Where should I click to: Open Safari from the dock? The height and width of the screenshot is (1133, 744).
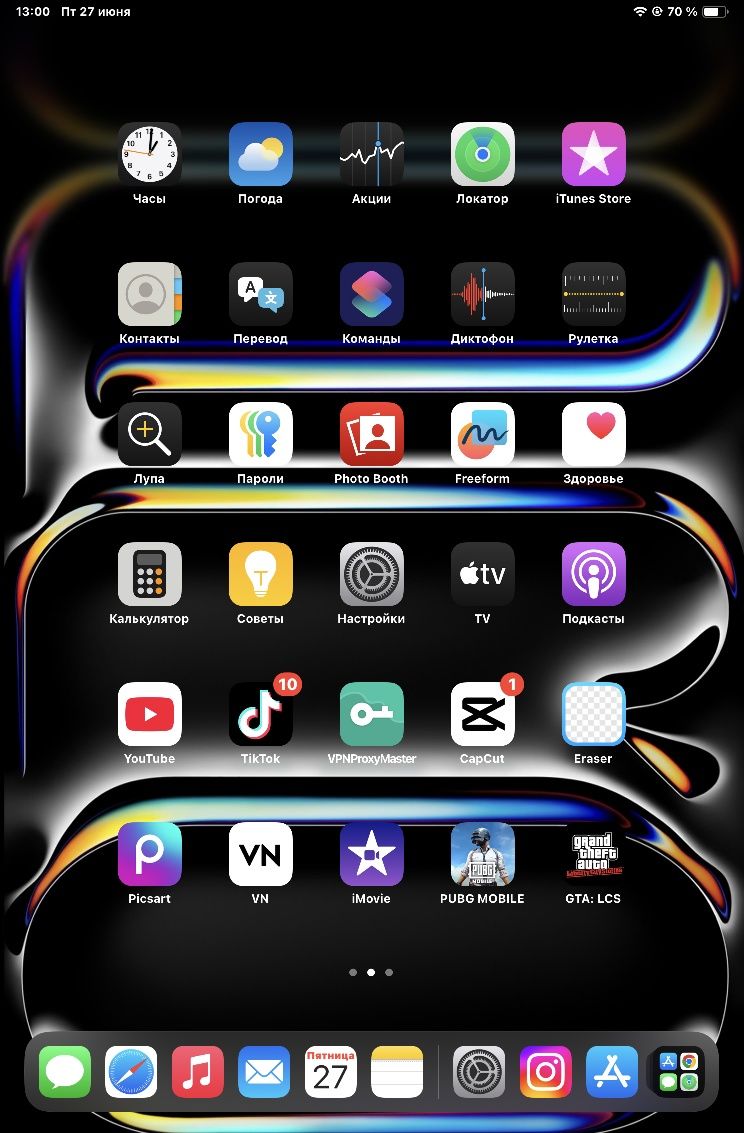pos(132,1072)
